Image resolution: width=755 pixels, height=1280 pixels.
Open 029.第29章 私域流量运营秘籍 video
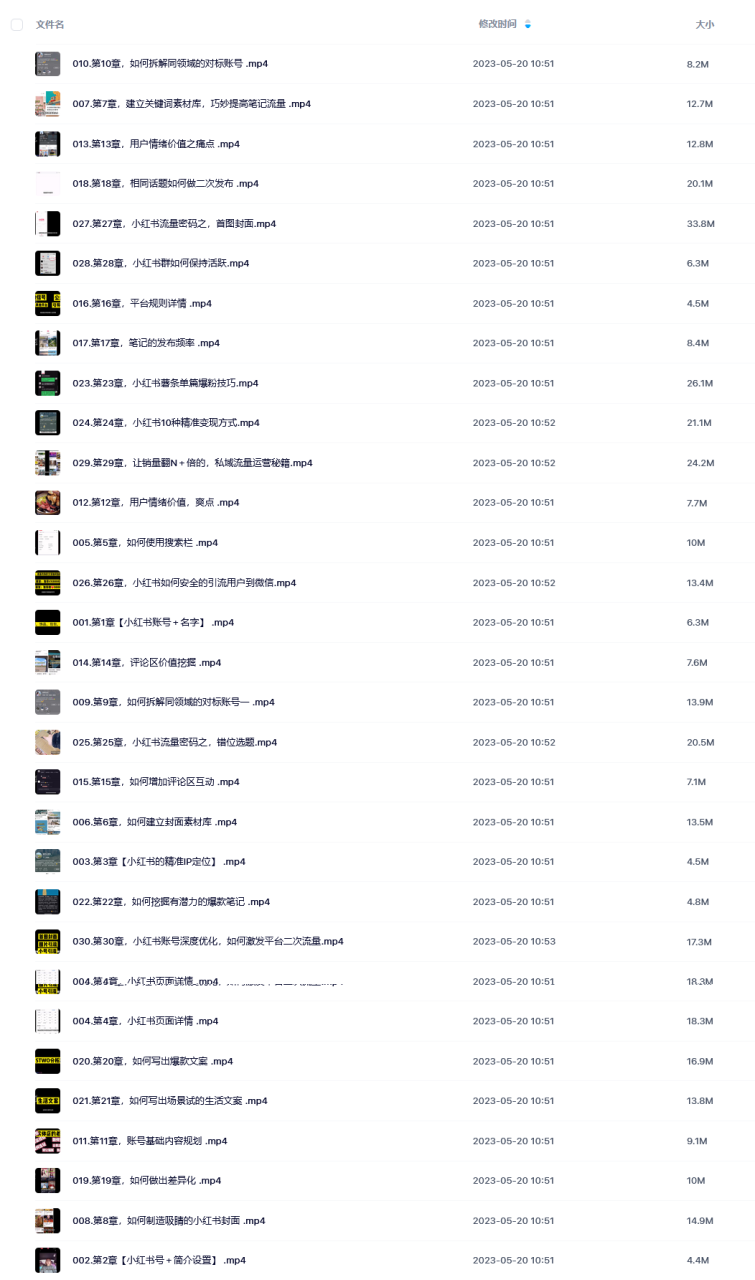[192, 463]
